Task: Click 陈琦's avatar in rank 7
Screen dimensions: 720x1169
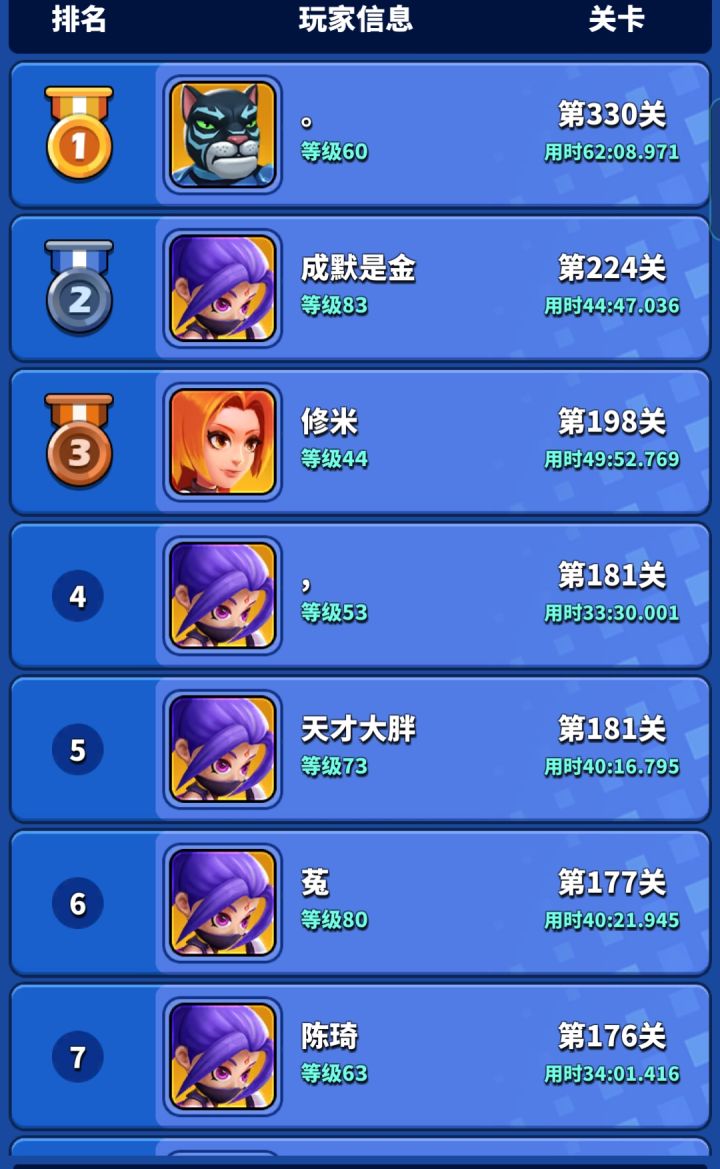Action: pos(222,1055)
